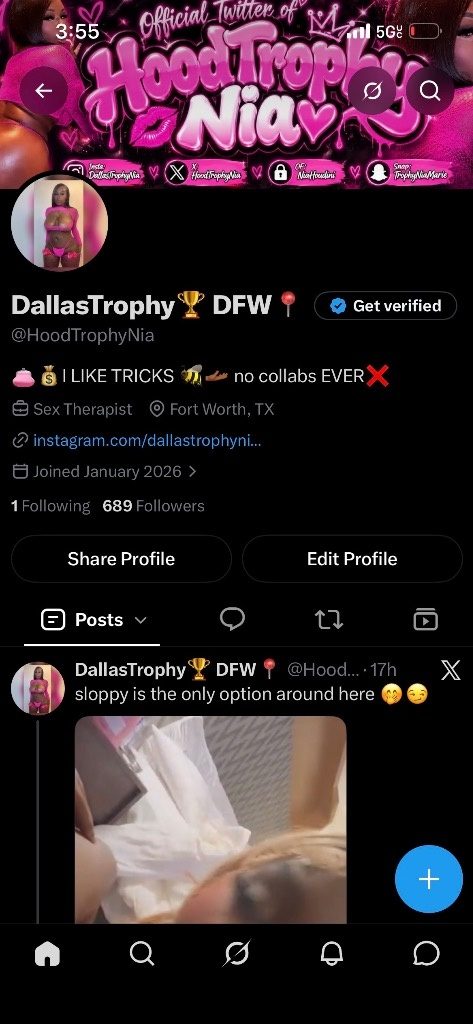Go to Home in the bottom bar

click(x=47, y=955)
